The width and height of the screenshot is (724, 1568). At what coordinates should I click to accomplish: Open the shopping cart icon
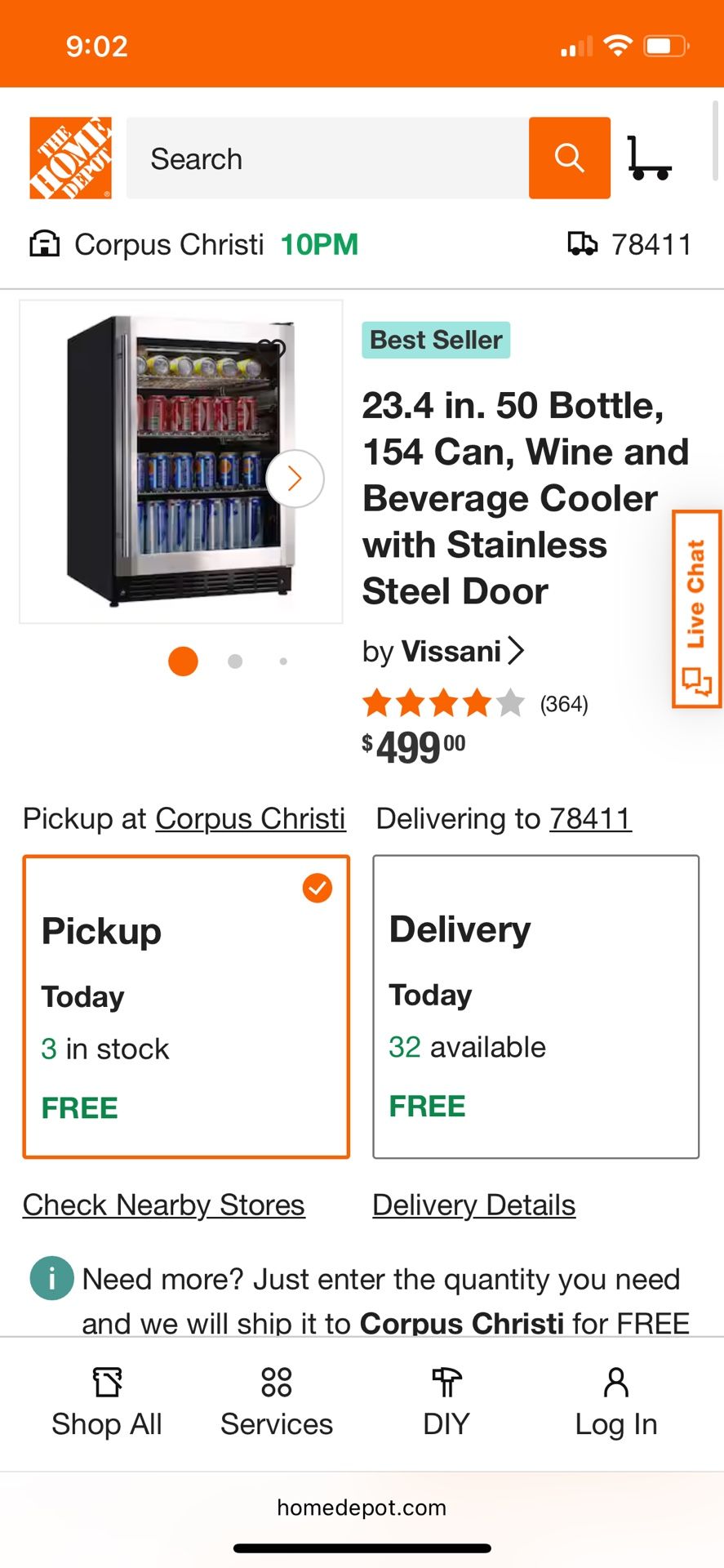pyautogui.click(x=651, y=157)
